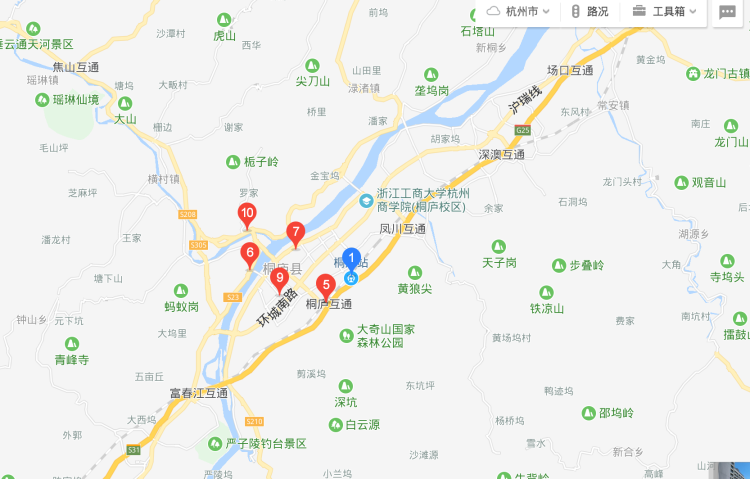The image size is (750, 479).
Task: Select red map marker 5
Action: 325,286
